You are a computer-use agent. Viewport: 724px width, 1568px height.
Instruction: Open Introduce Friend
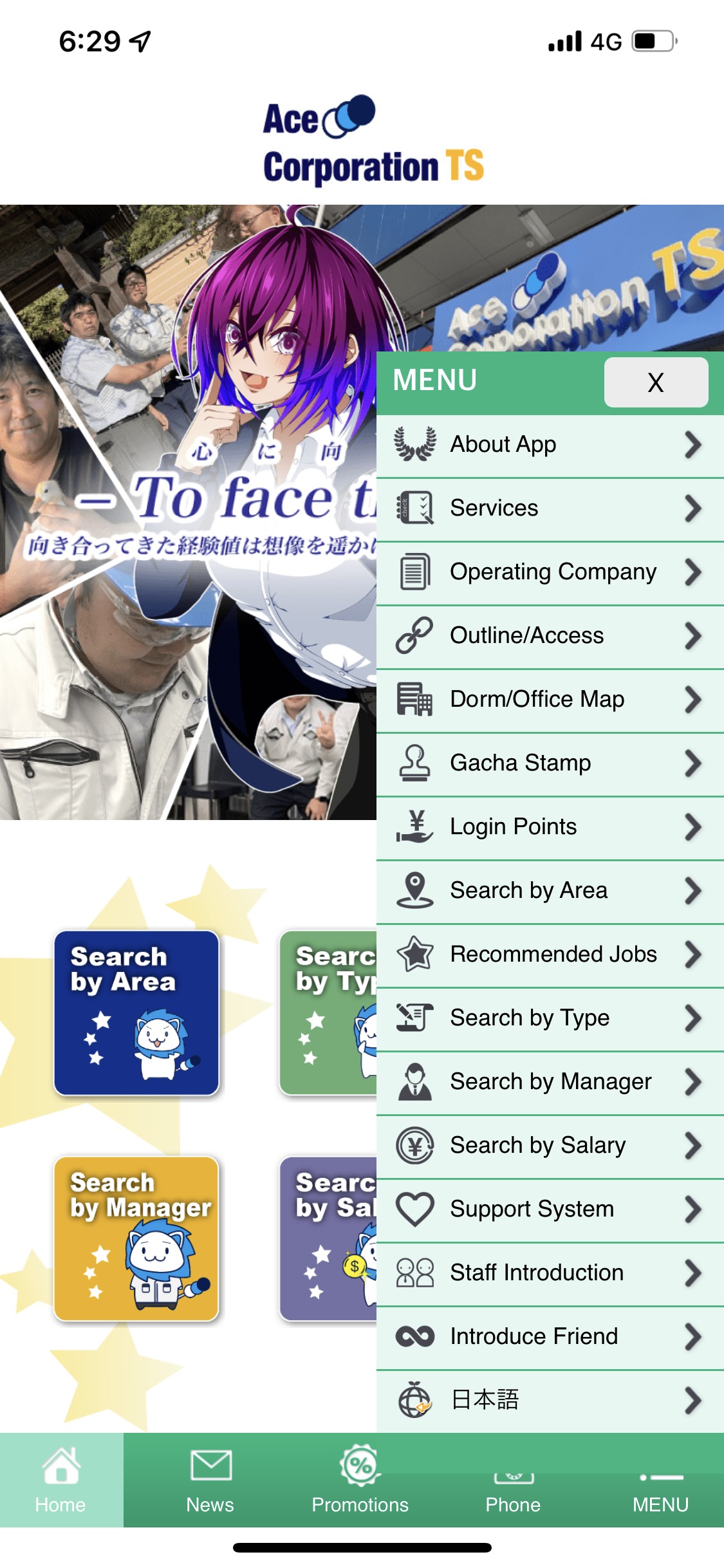point(550,1337)
